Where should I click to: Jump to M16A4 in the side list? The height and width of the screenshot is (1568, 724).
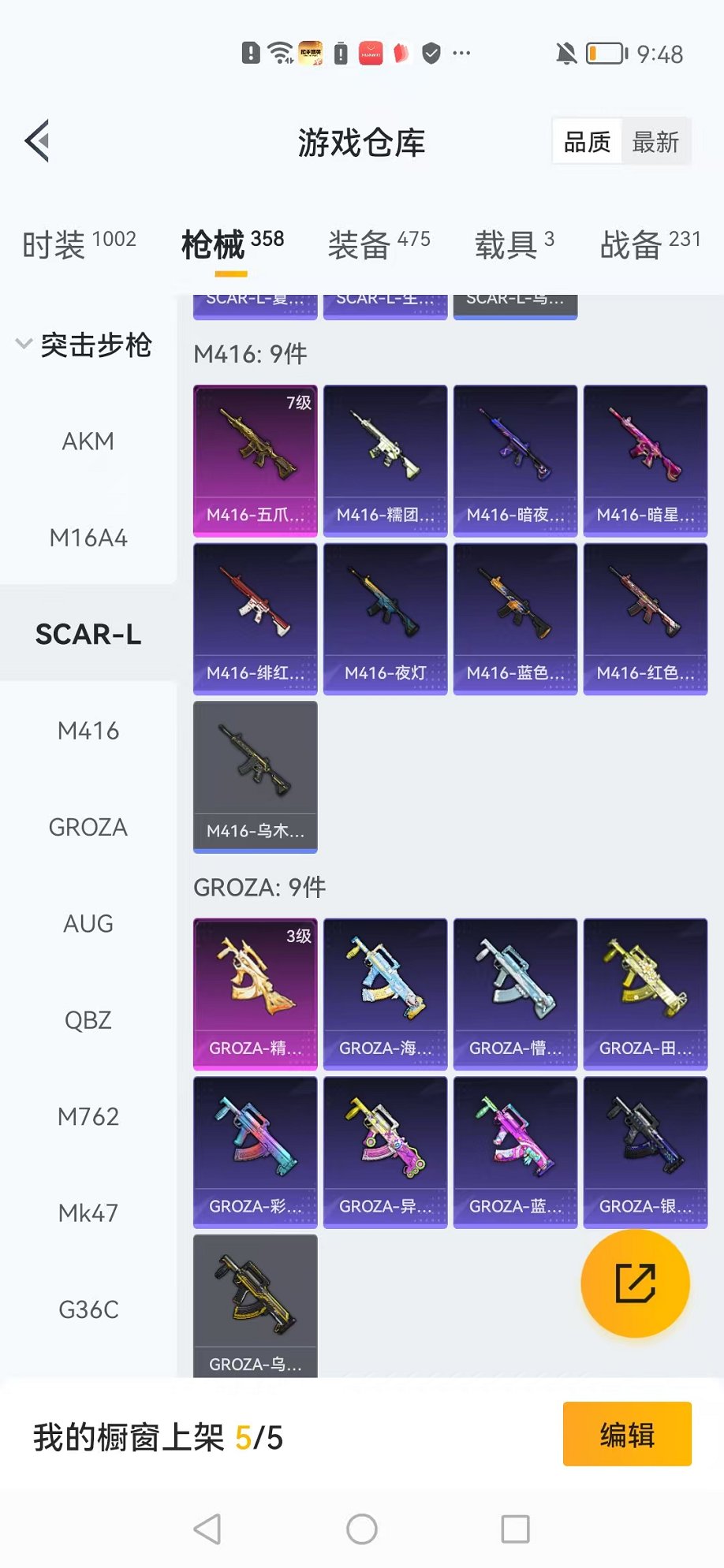point(88,538)
